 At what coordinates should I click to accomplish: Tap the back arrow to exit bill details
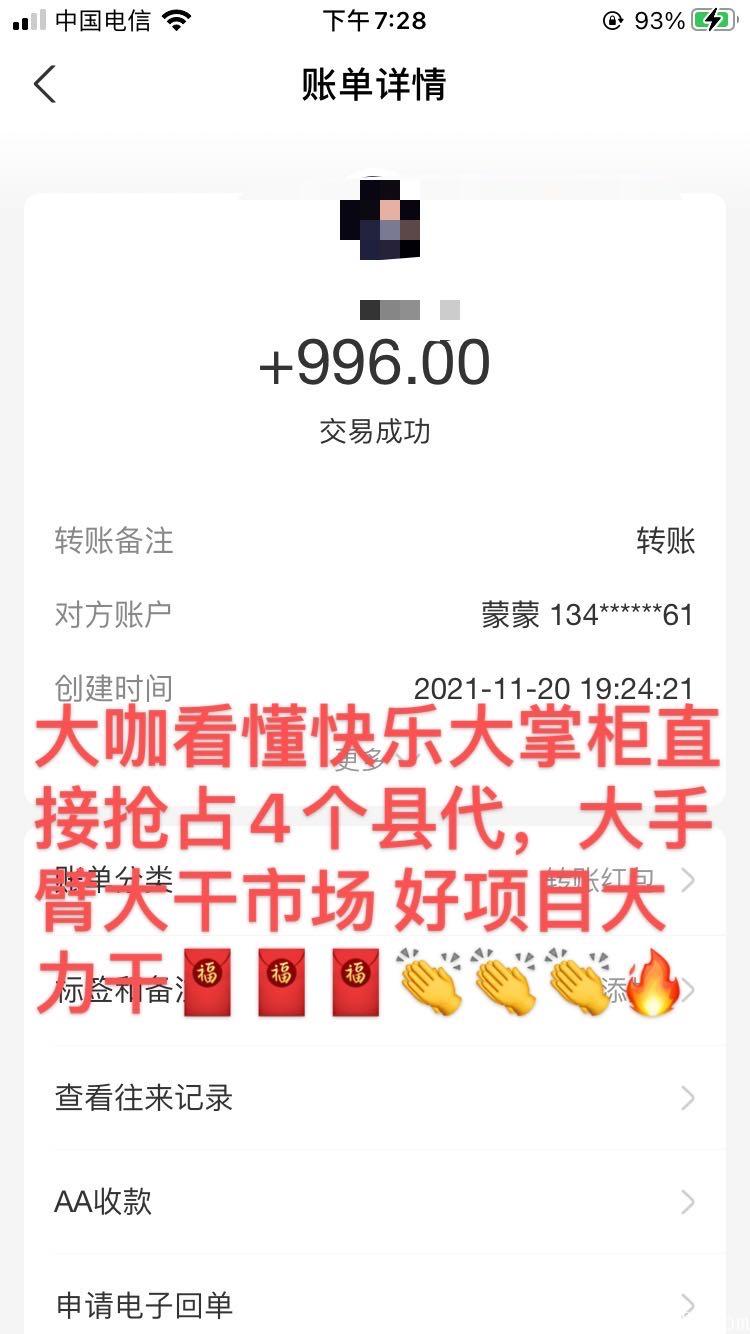[44, 85]
